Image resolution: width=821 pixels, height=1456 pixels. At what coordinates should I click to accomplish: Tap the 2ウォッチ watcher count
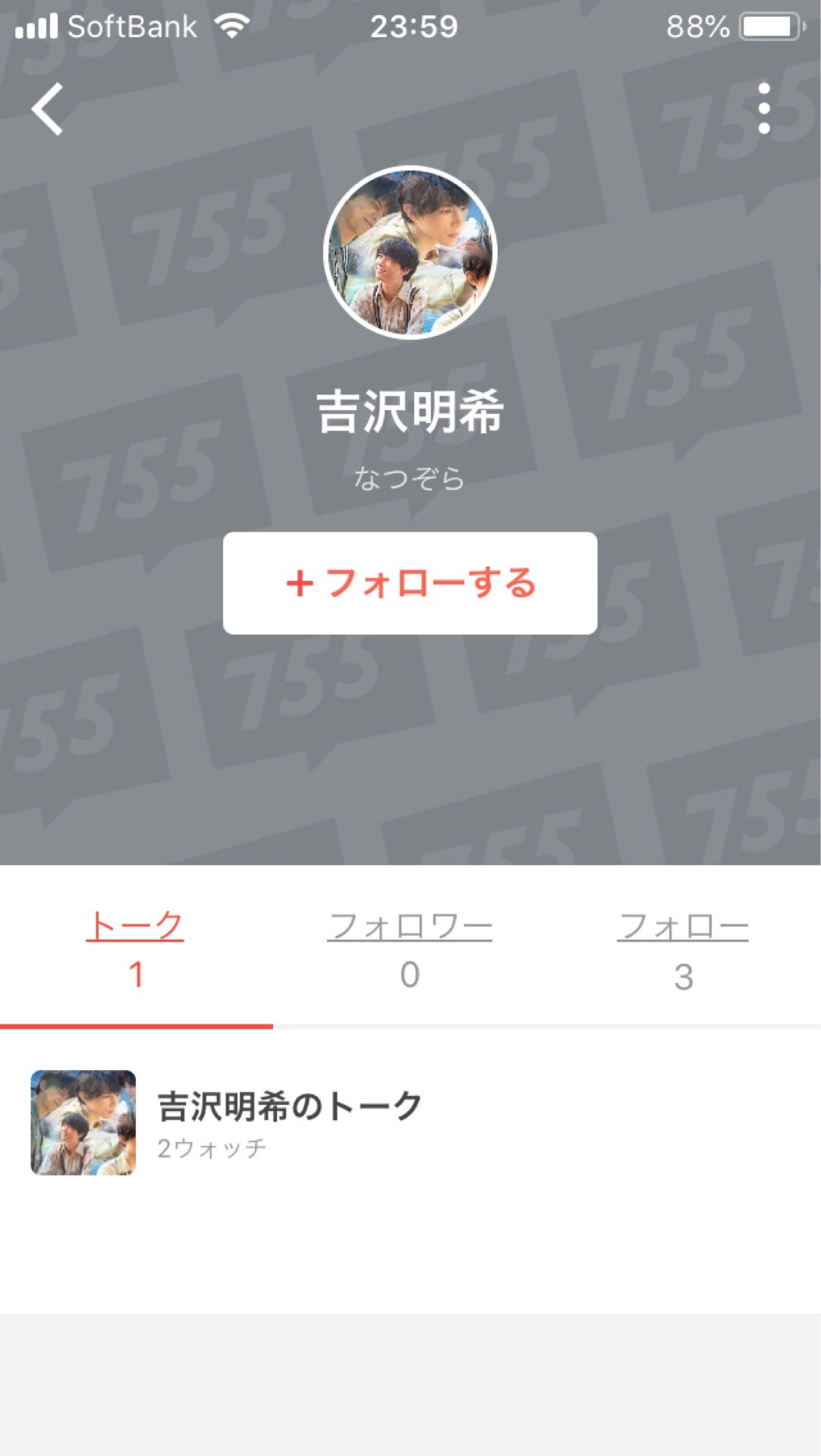(x=210, y=1148)
